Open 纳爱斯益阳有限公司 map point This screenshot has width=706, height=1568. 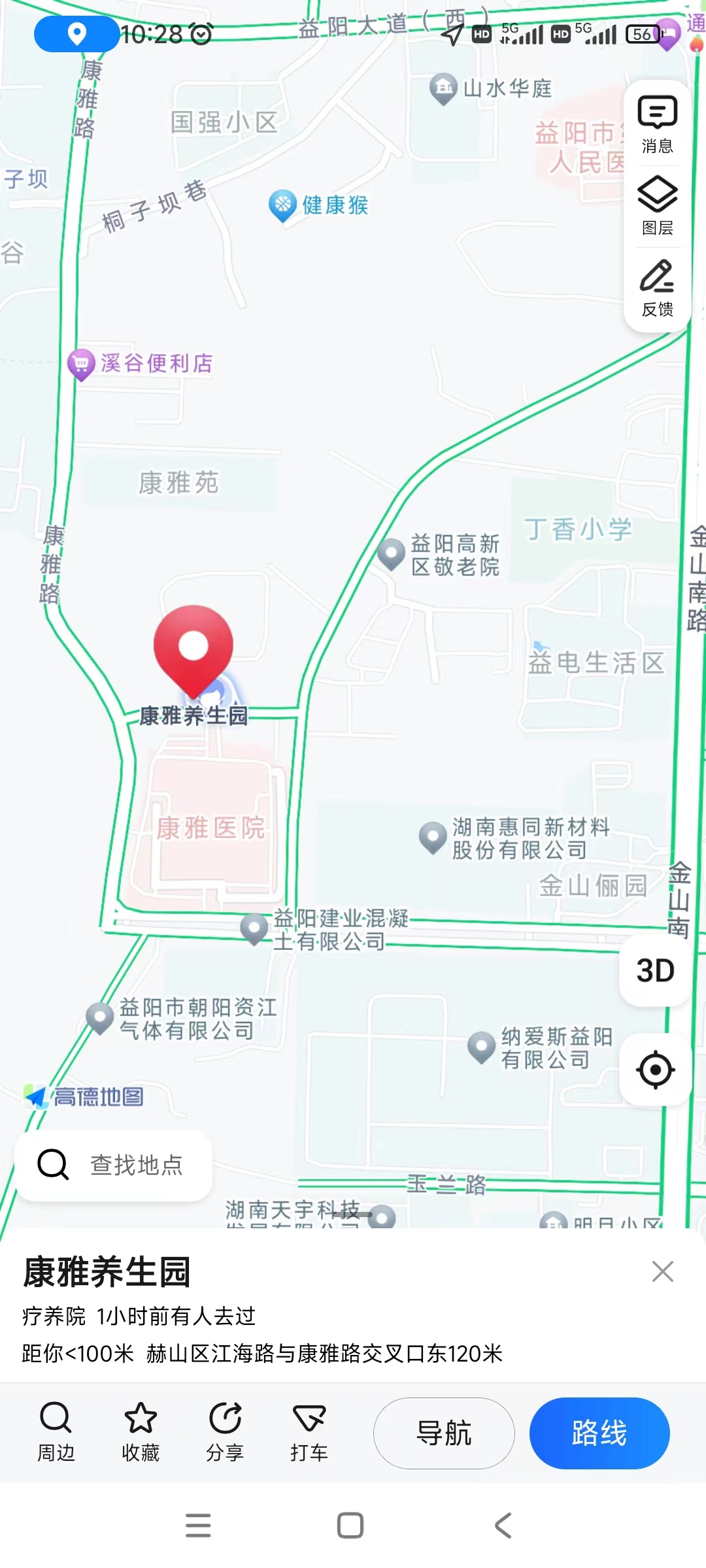[x=482, y=1047]
